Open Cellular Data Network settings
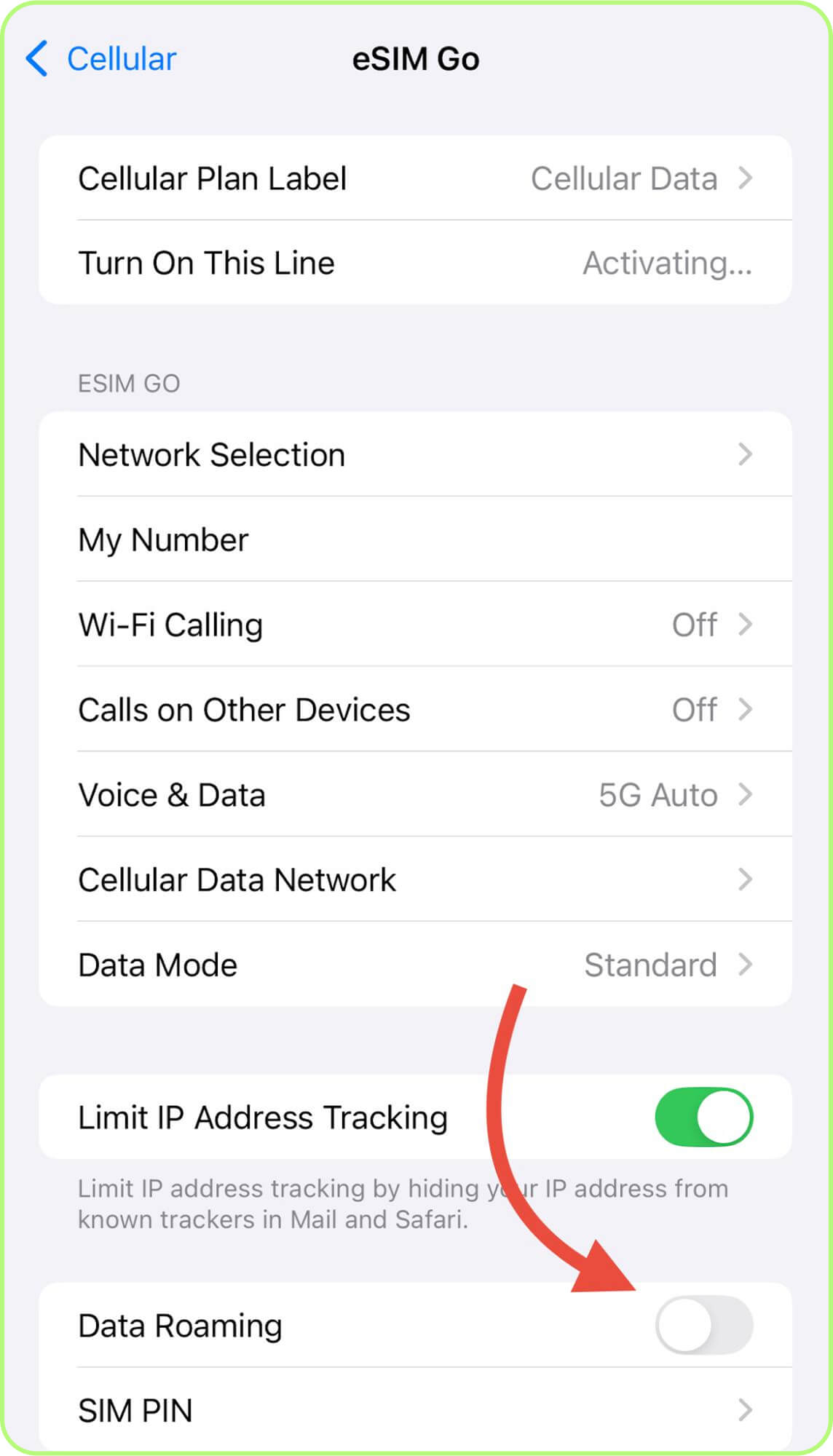The width and height of the screenshot is (833, 1456). click(x=415, y=880)
